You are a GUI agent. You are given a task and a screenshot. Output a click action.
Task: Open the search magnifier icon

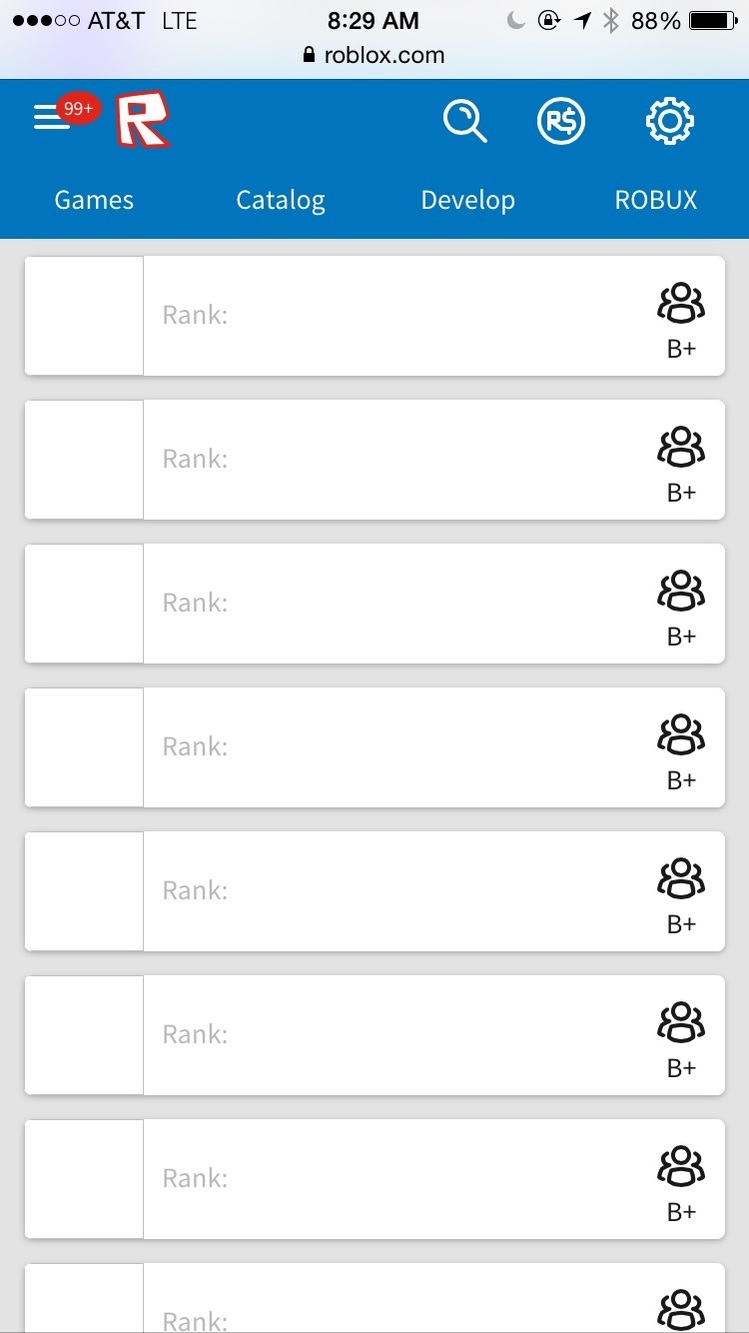(465, 121)
